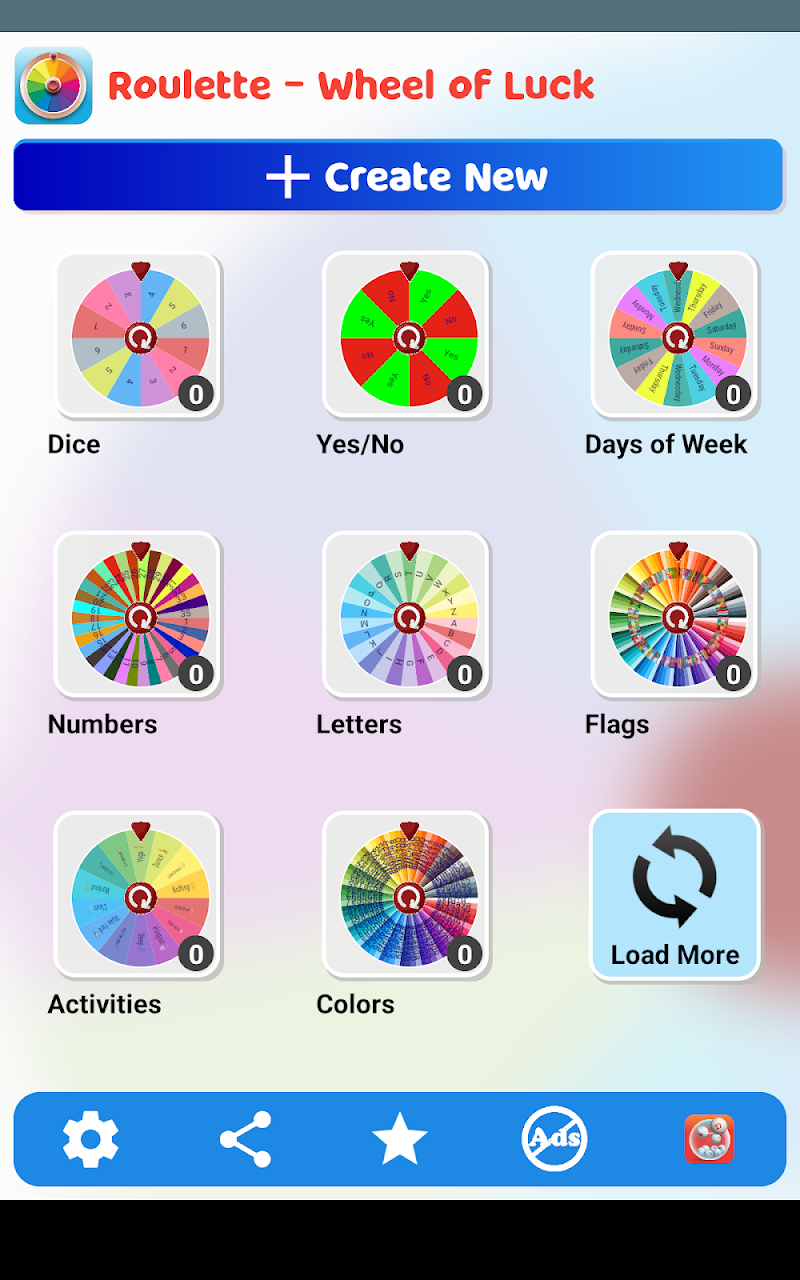800x1280 pixels.
Task: Open the red app icon in bottom bar
Action: [709, 1139]
